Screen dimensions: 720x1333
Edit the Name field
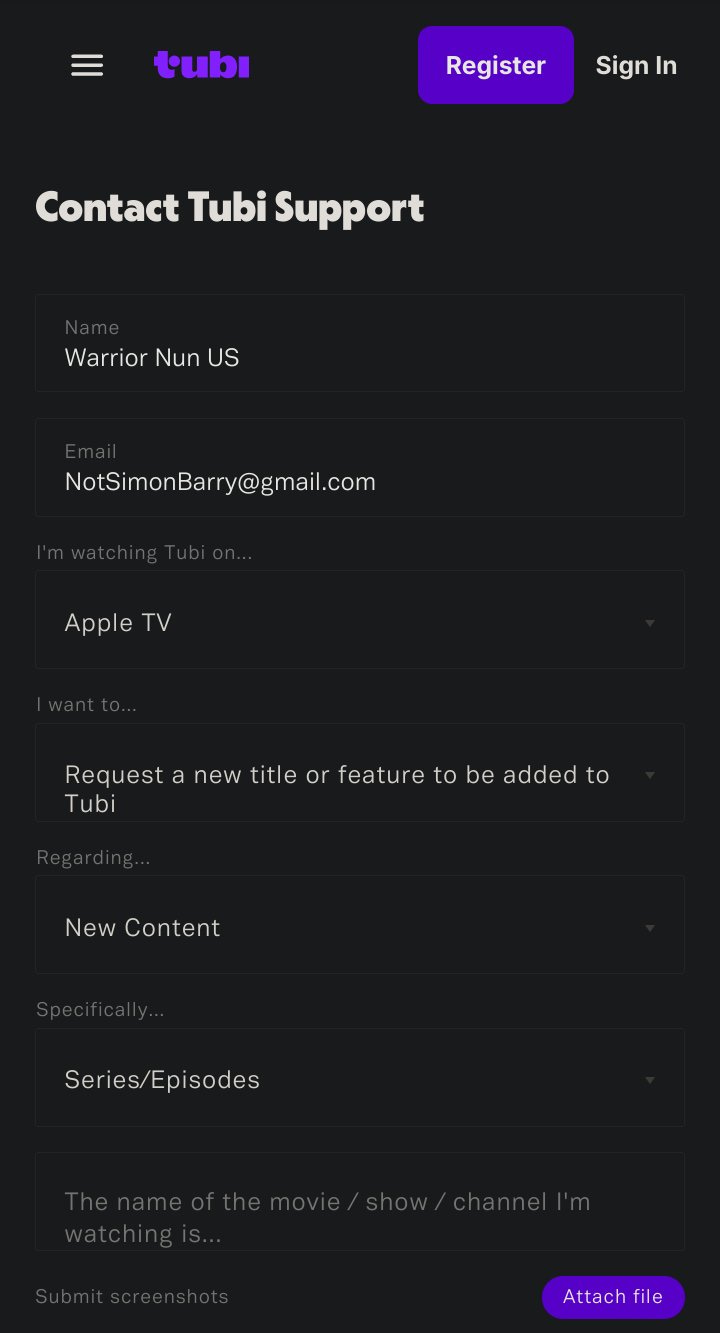(x=360, y=343)
